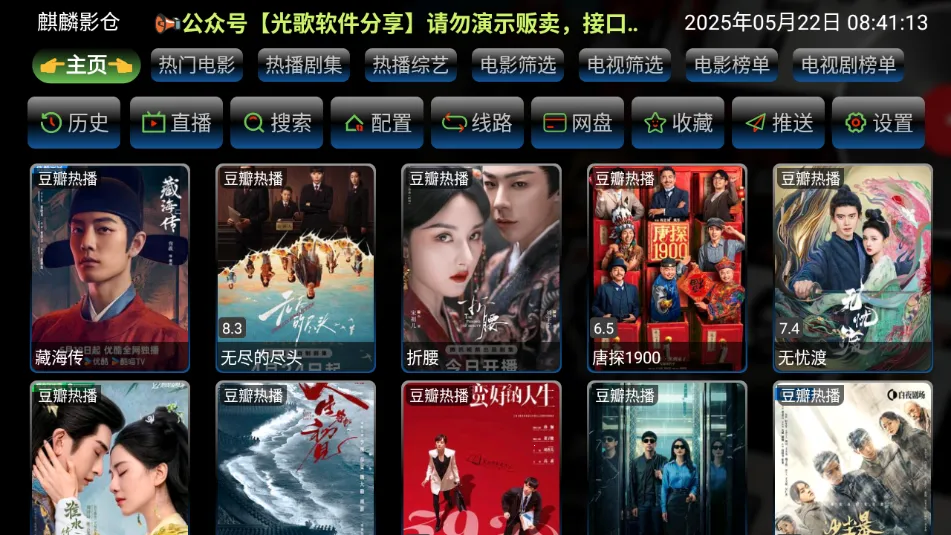Open 电影筛选 tab
This screenshot has height=535, width=951.
pyautogui.click(x=518, y=66)
